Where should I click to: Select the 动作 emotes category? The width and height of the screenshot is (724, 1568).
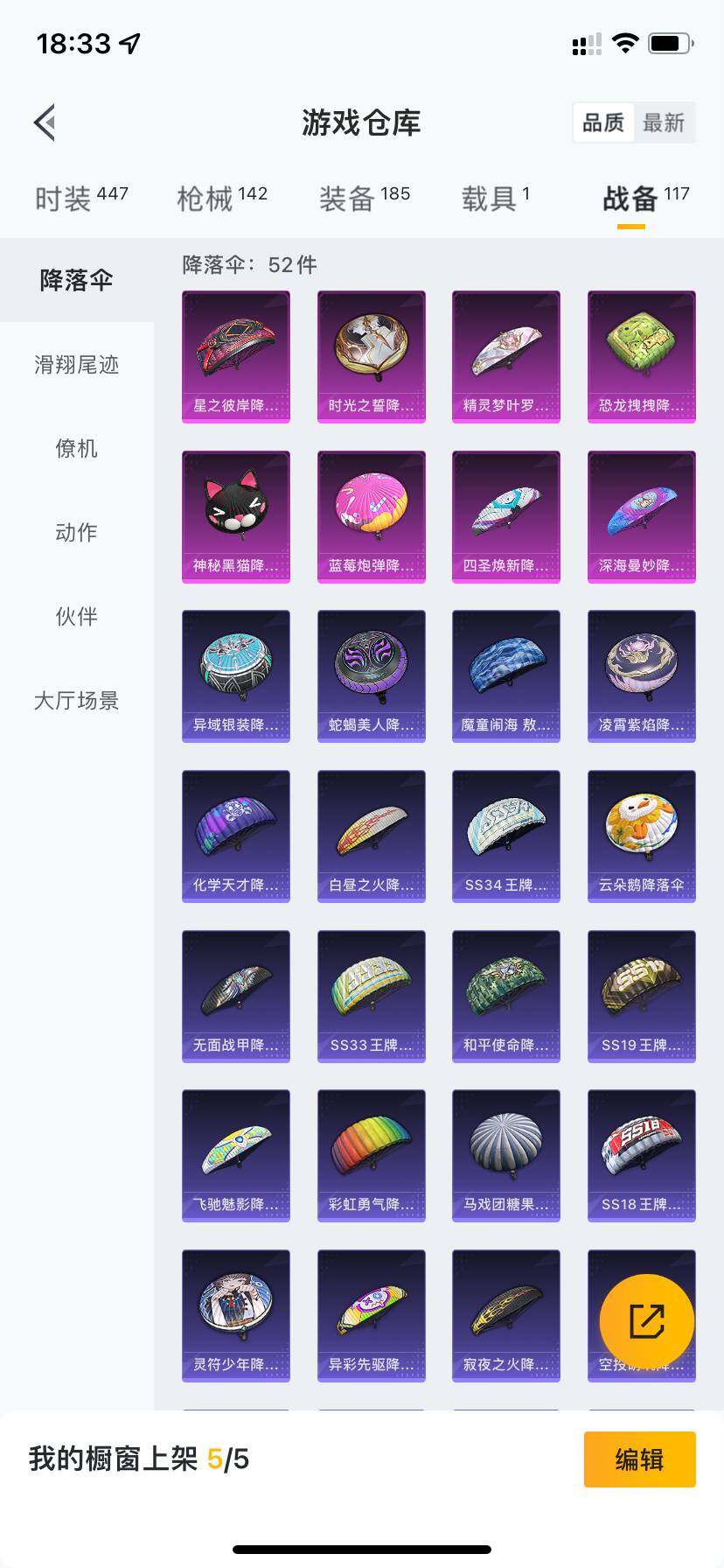(x=76, y=533)
